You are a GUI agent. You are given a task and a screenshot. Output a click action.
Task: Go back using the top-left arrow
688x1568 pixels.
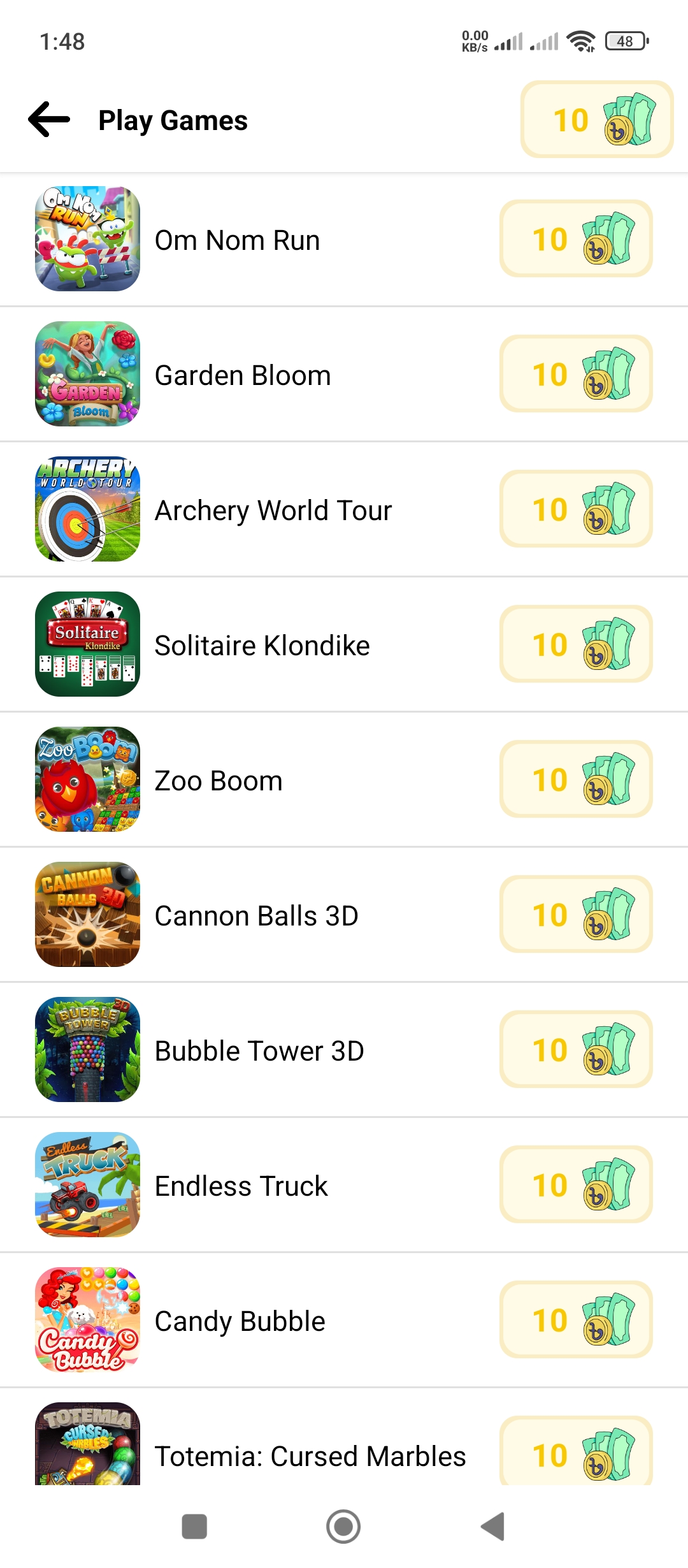tap(49, 119)
